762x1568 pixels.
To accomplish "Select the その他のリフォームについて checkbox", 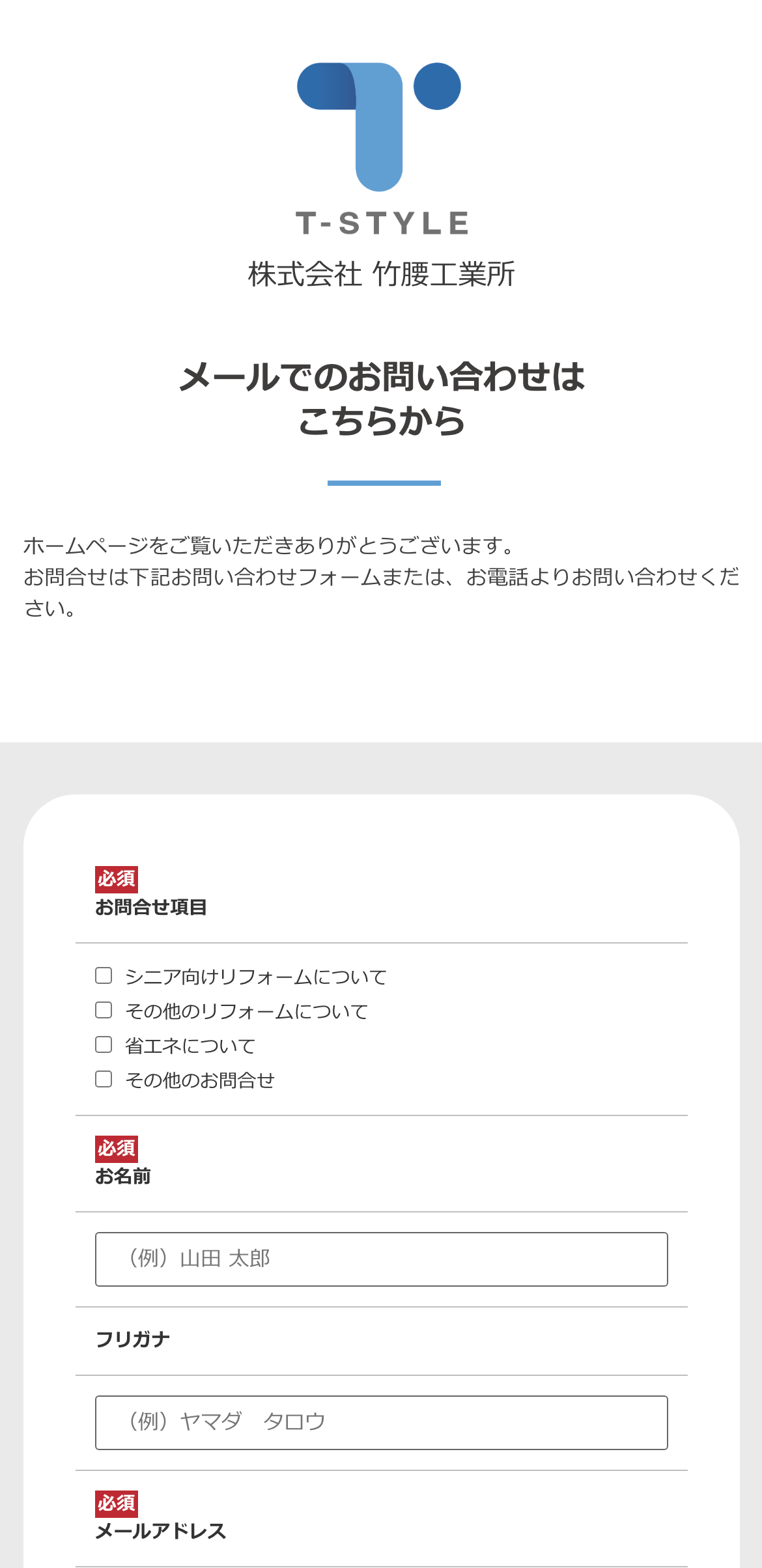I will click(x=104, y=1010).
